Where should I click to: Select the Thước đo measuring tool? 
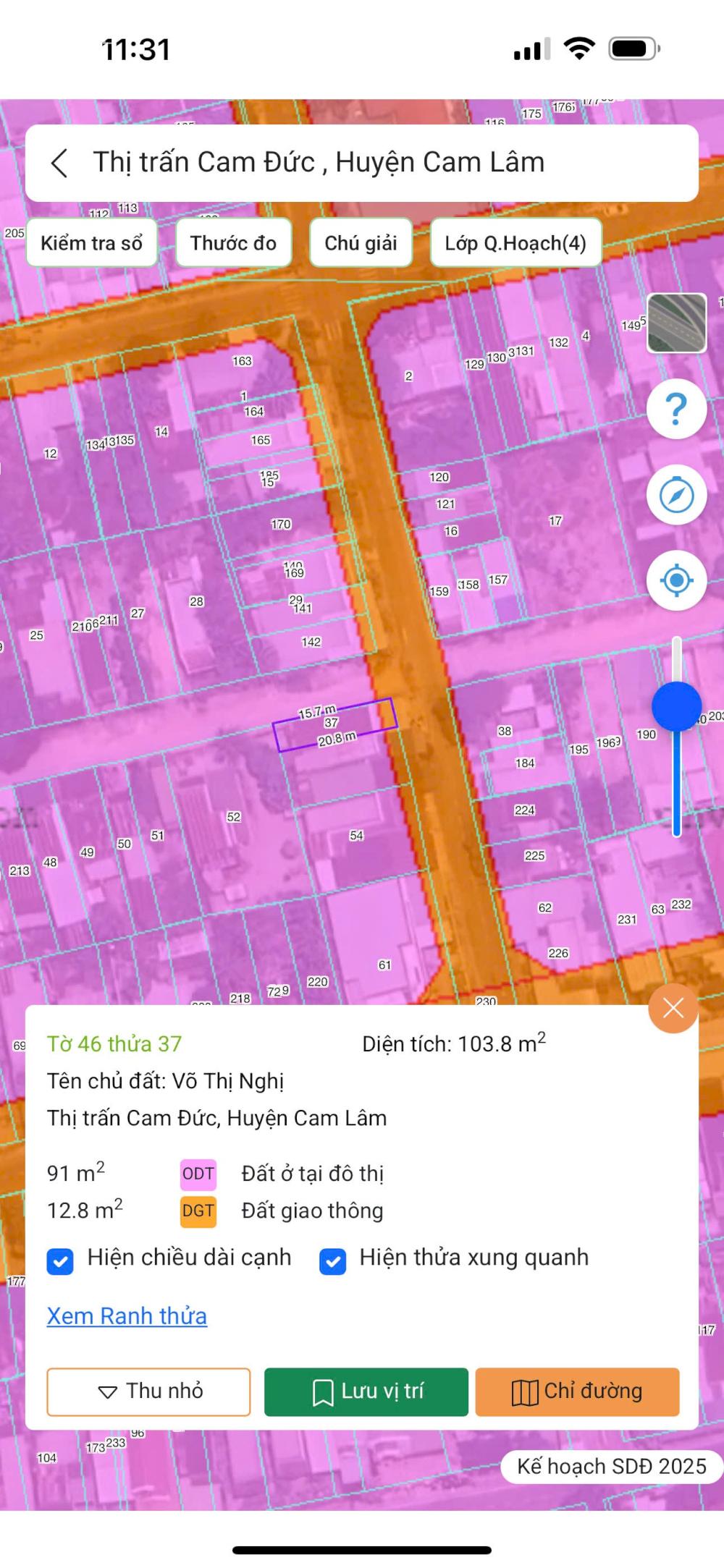pyautogui.click(x=233, y=243)
